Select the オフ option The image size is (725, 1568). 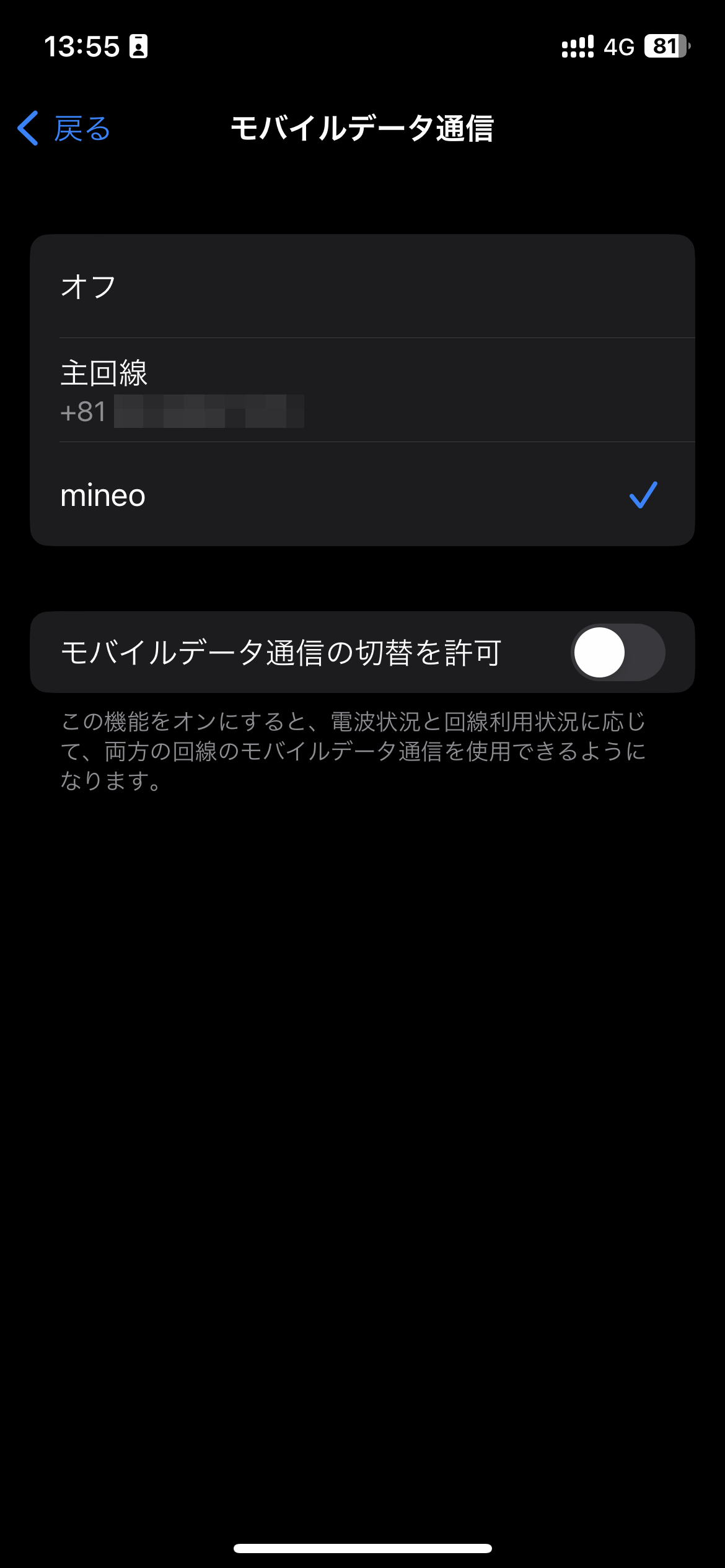362,286
